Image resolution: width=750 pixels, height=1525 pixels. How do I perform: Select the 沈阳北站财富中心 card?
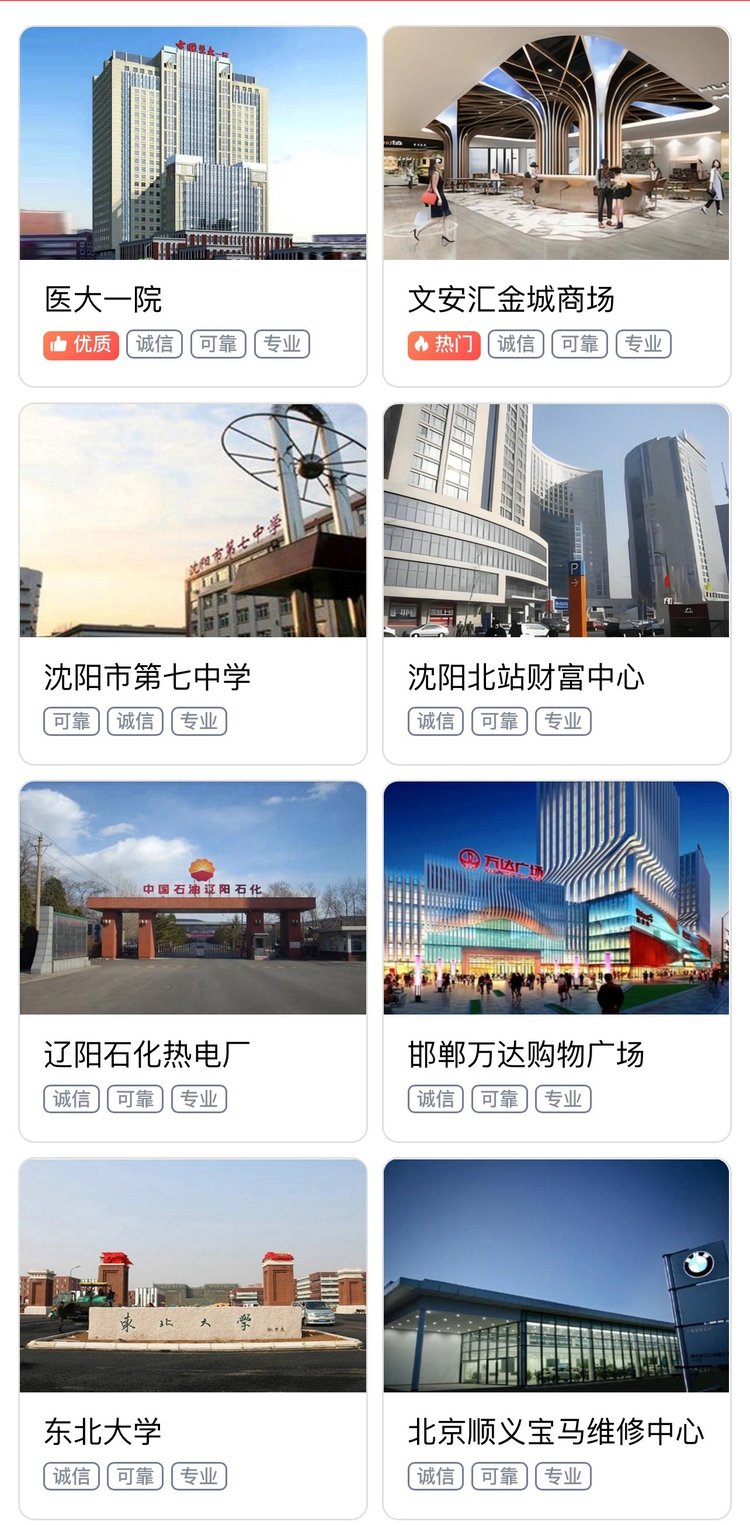click(x=557, y=584)
